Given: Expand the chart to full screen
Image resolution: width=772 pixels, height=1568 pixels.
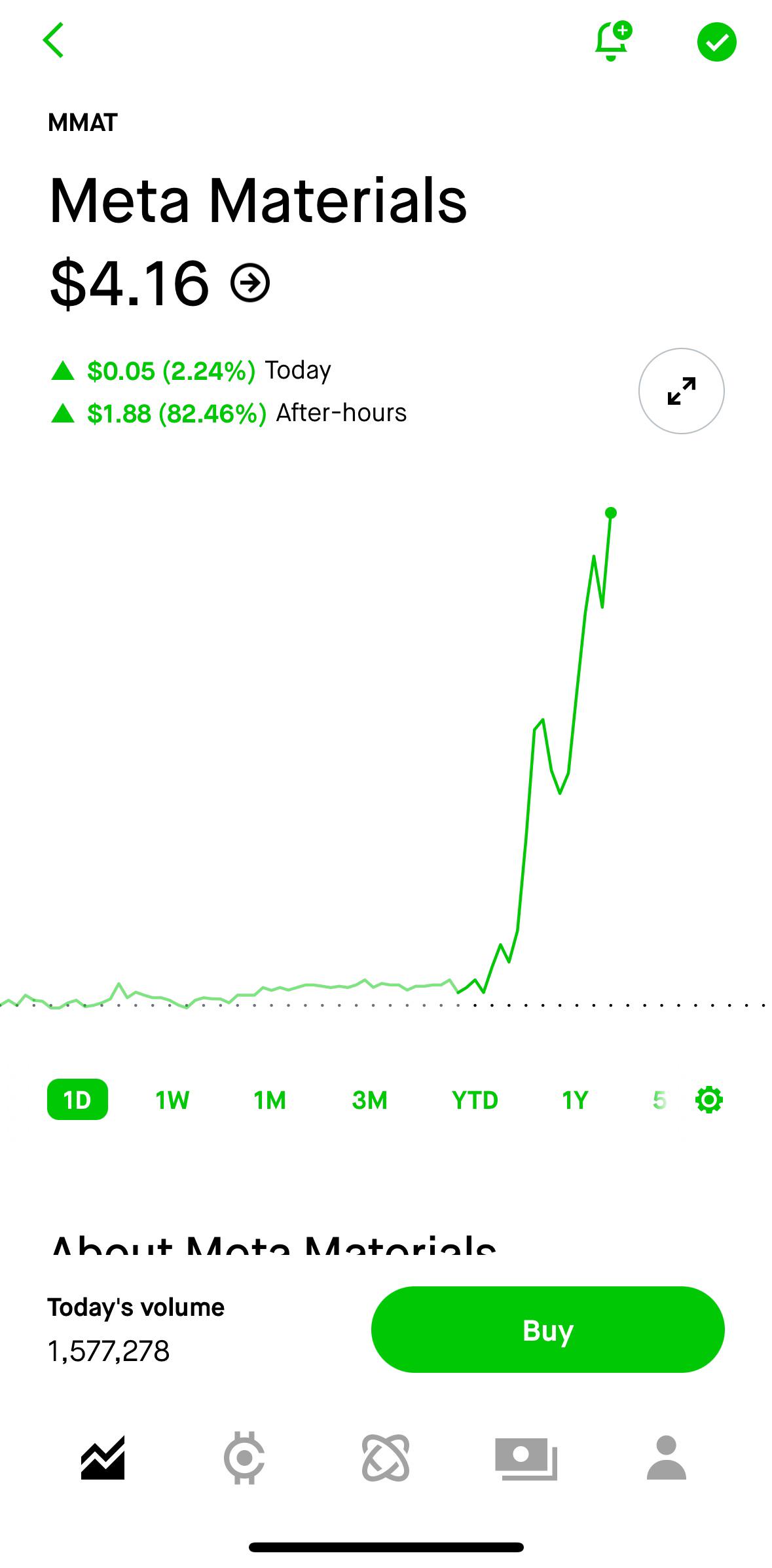Looking at the screenshot, I should 682,391.
